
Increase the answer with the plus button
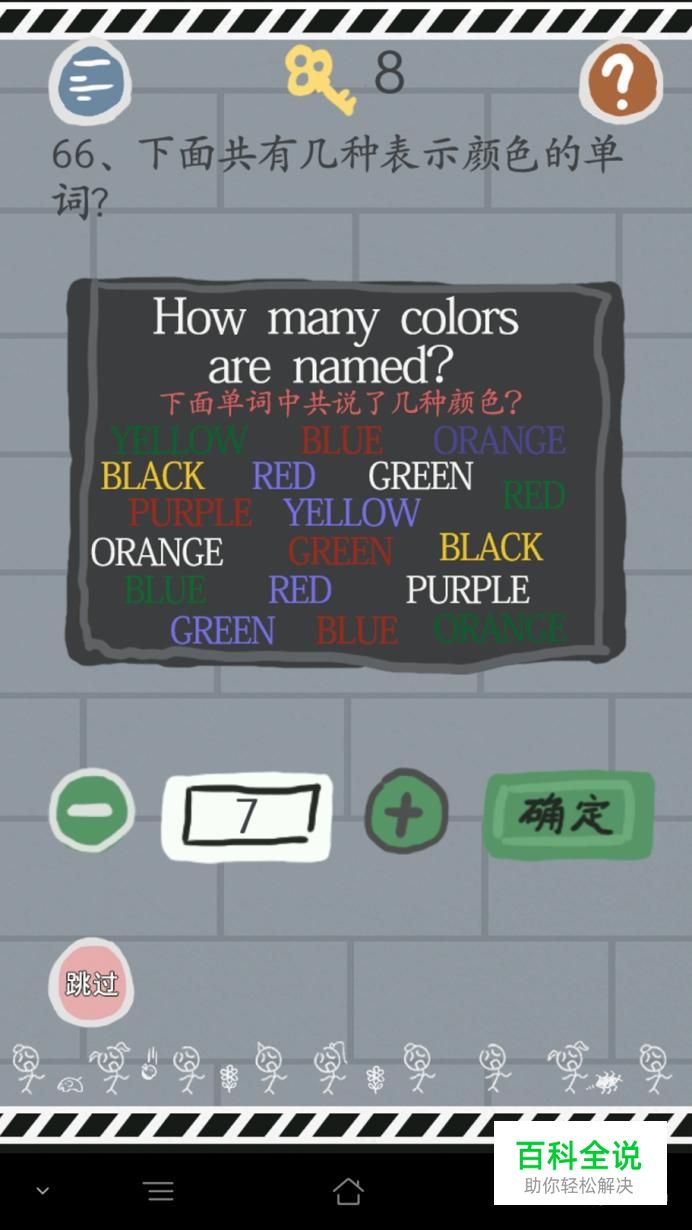point(406,812)
